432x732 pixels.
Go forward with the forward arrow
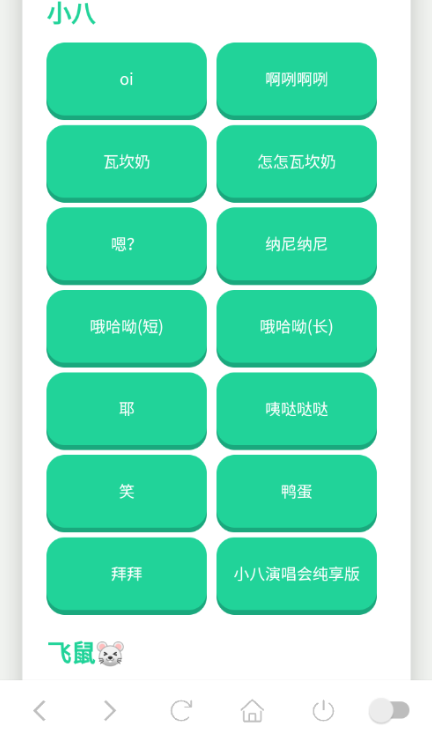(110, 711)
